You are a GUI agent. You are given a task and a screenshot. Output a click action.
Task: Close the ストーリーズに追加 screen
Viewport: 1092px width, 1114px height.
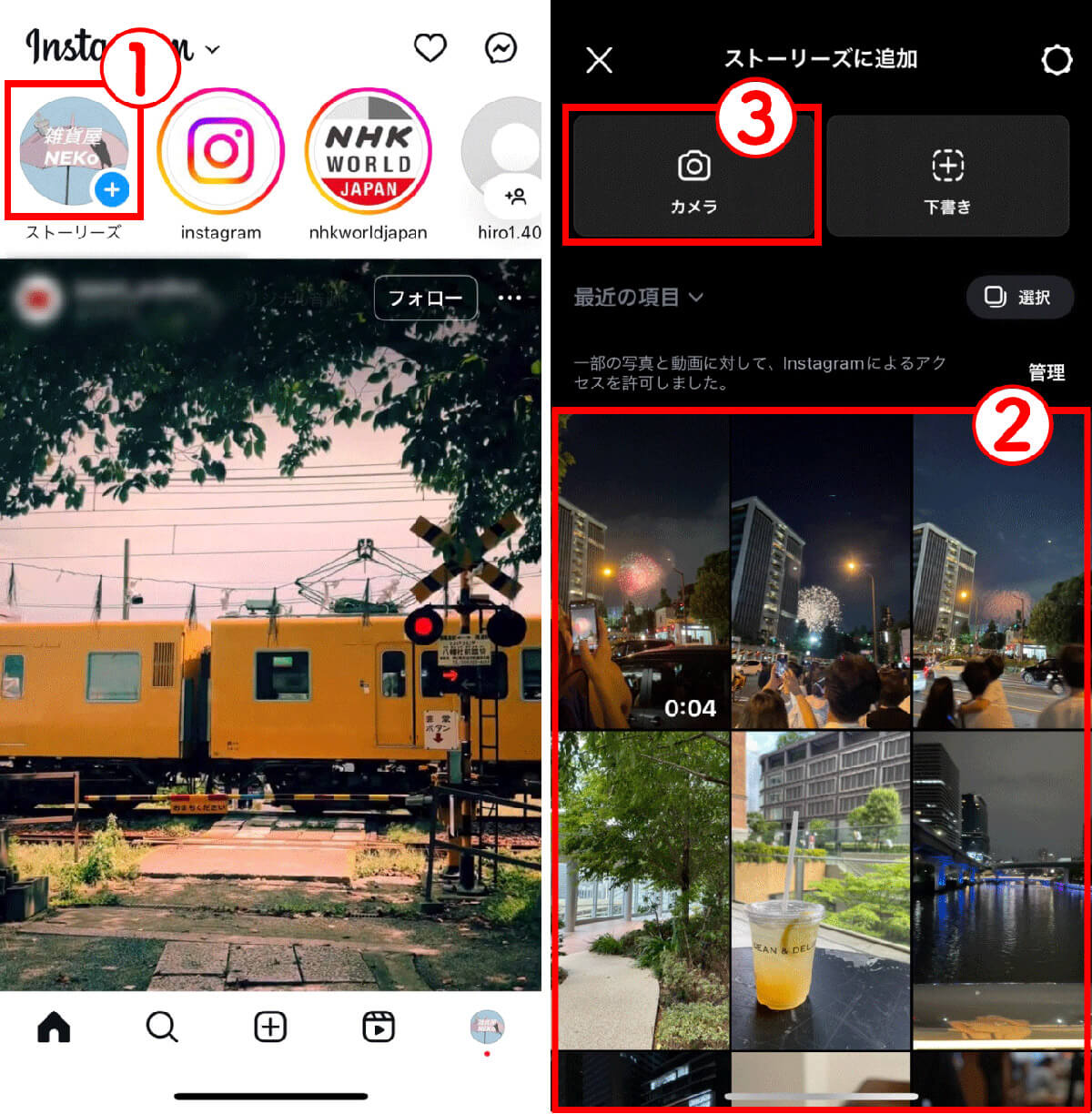(599, 60)
